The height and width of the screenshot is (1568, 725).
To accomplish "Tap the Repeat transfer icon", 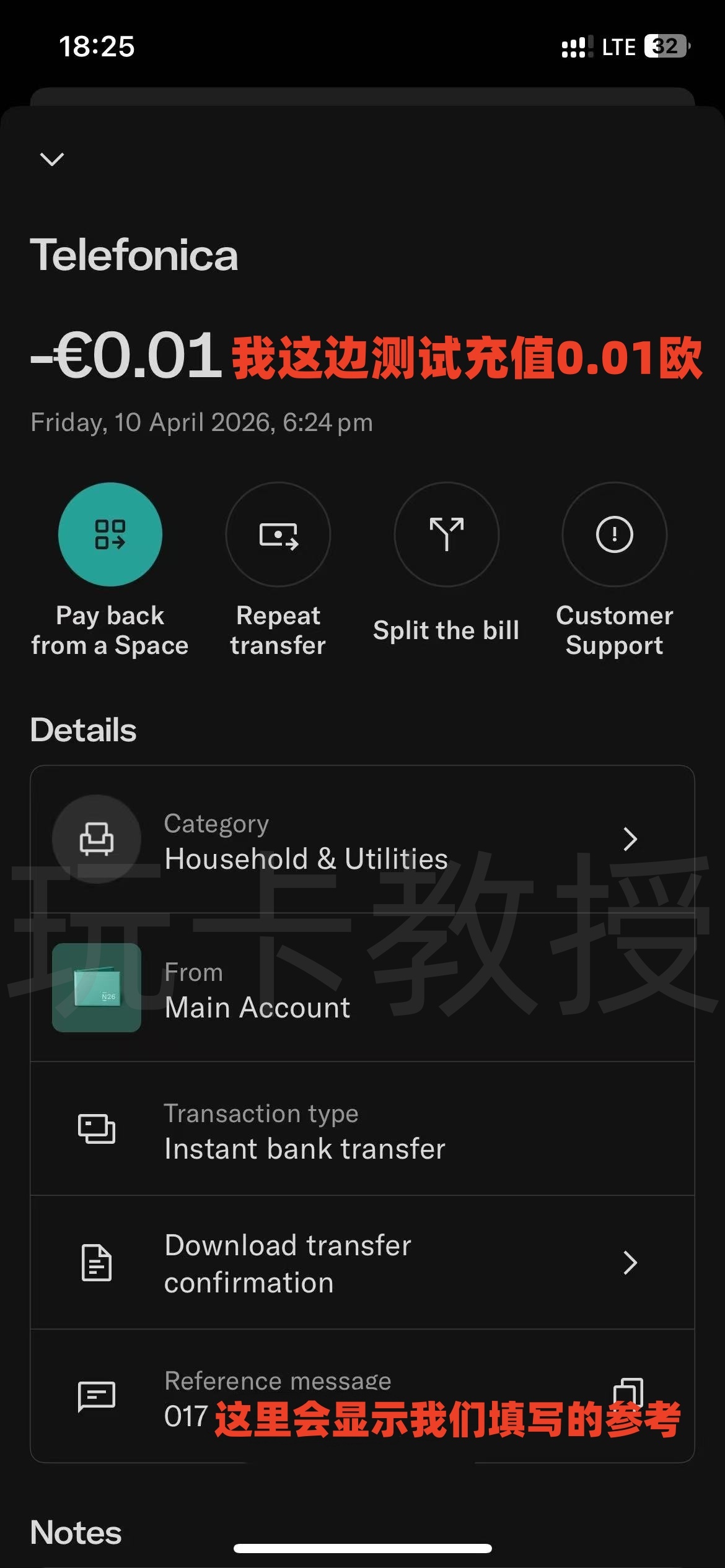I will pos(278,534).
